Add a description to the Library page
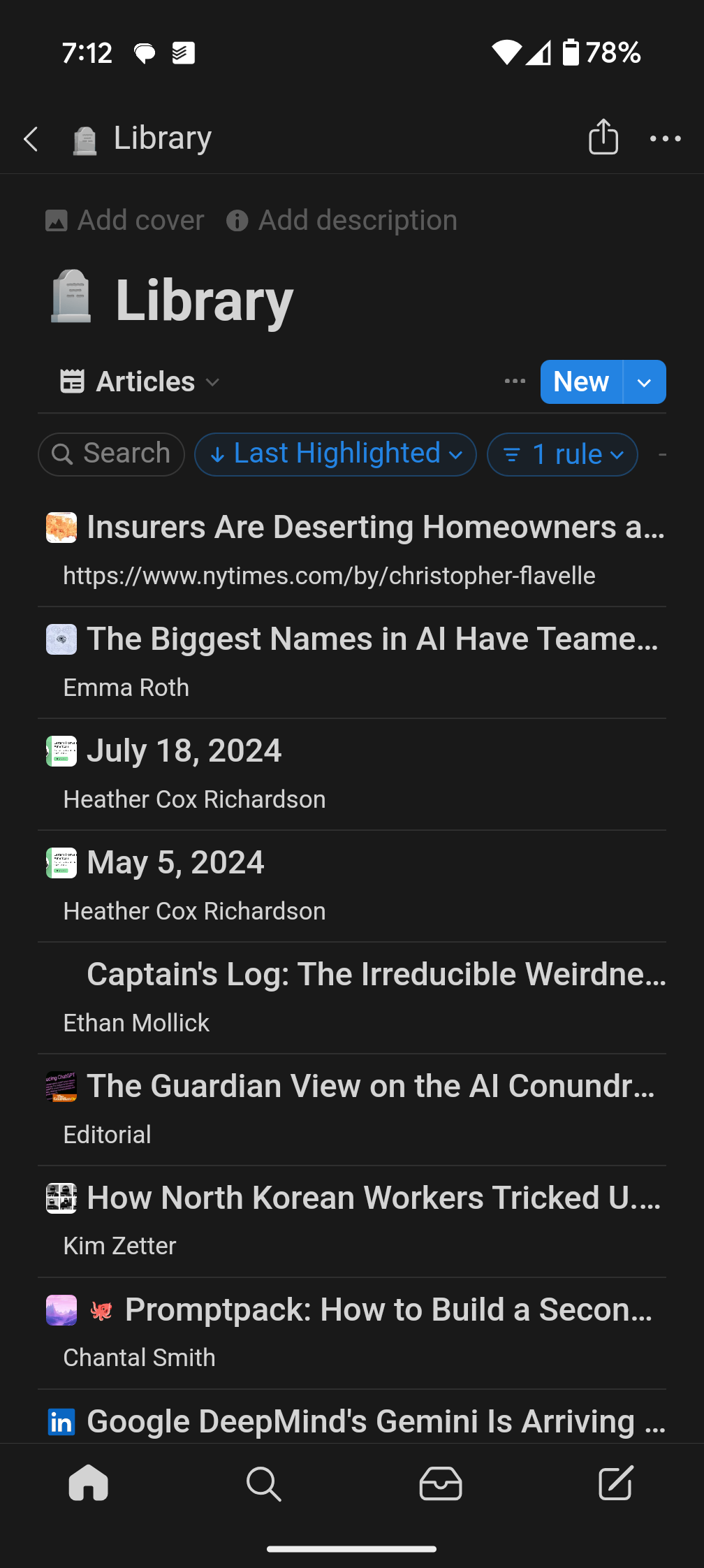 click(x=342, y=220)
